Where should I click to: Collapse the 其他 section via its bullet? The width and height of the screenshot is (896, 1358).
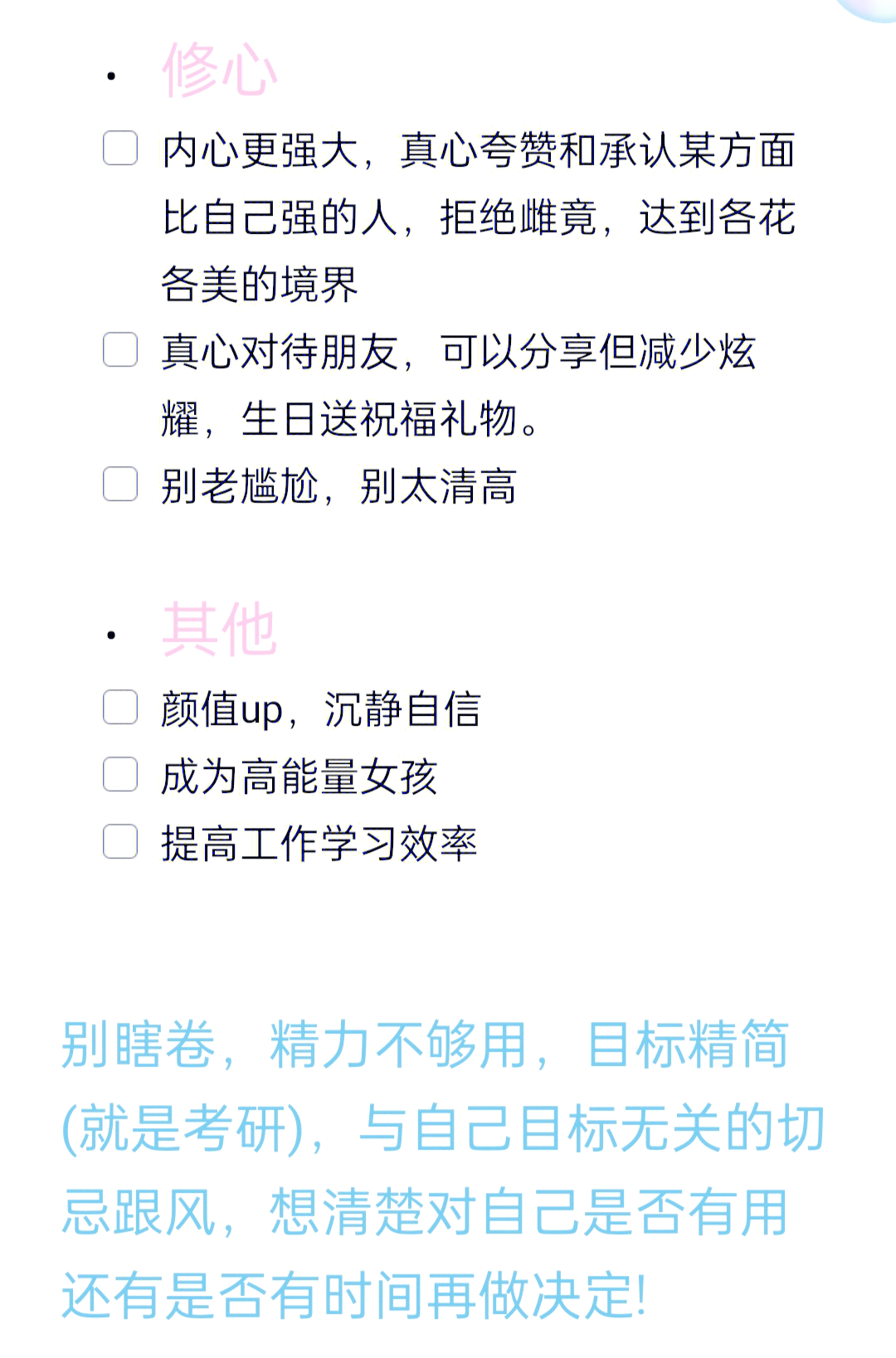click(112, 635)
